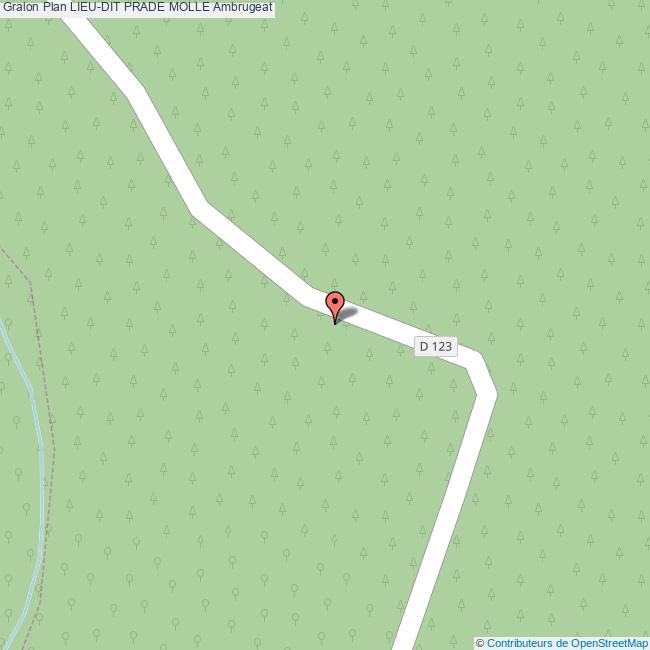Image resolution: width=650 pixels, height=650 pixels.
Task: Tap the red location marker on the map
Action: (335, 303)
